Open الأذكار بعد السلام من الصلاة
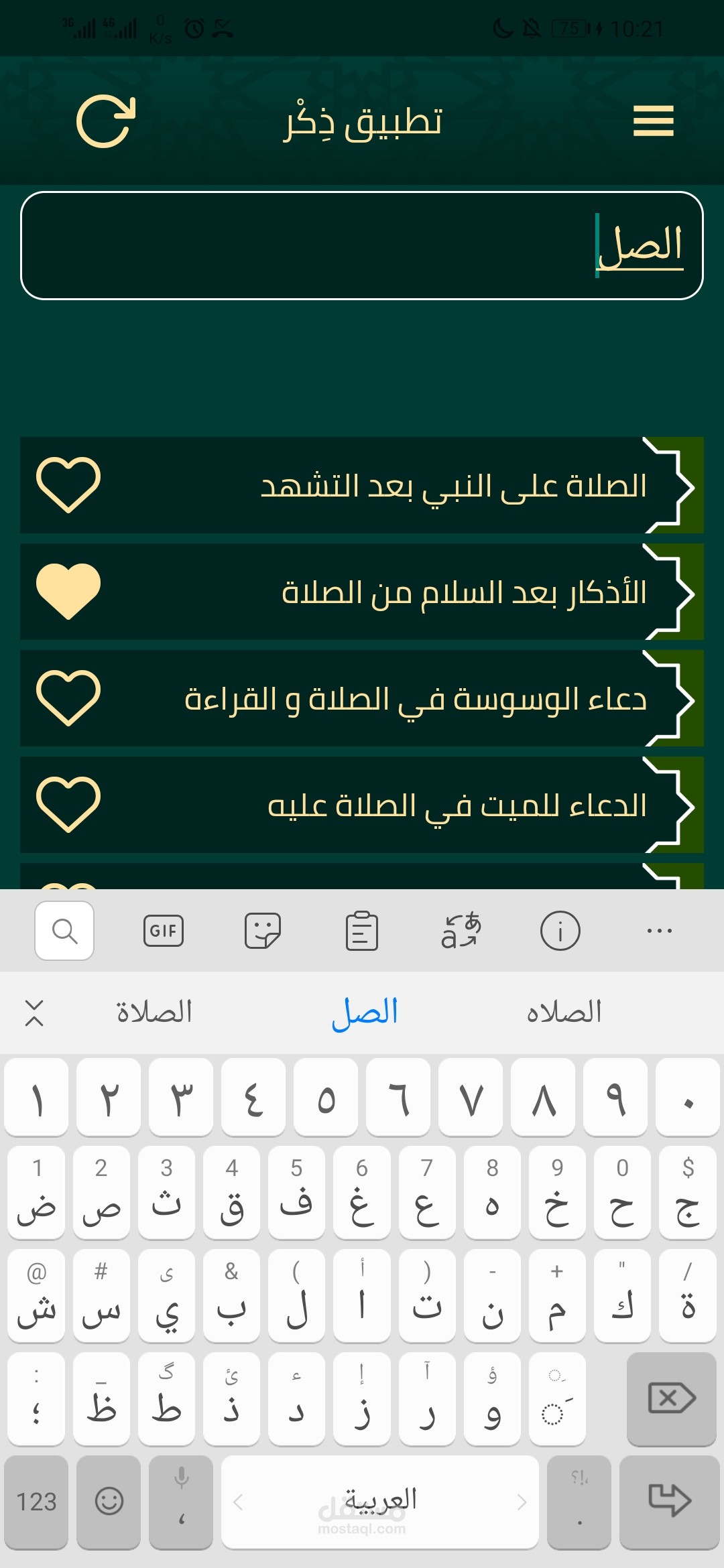The width and height of the screenshot is (724, 1568). tap(464, 592)
